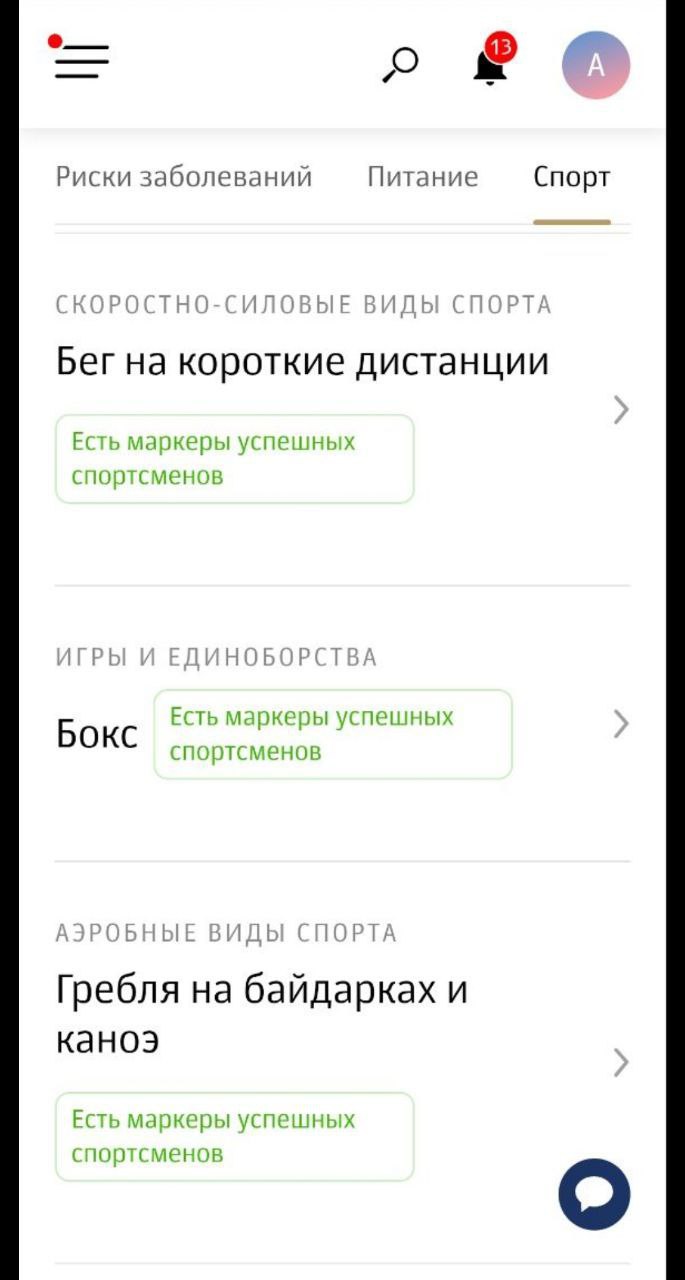Select the Спорт tab
The width and height of the screenshot is (685, 1280).
point(571,178)
